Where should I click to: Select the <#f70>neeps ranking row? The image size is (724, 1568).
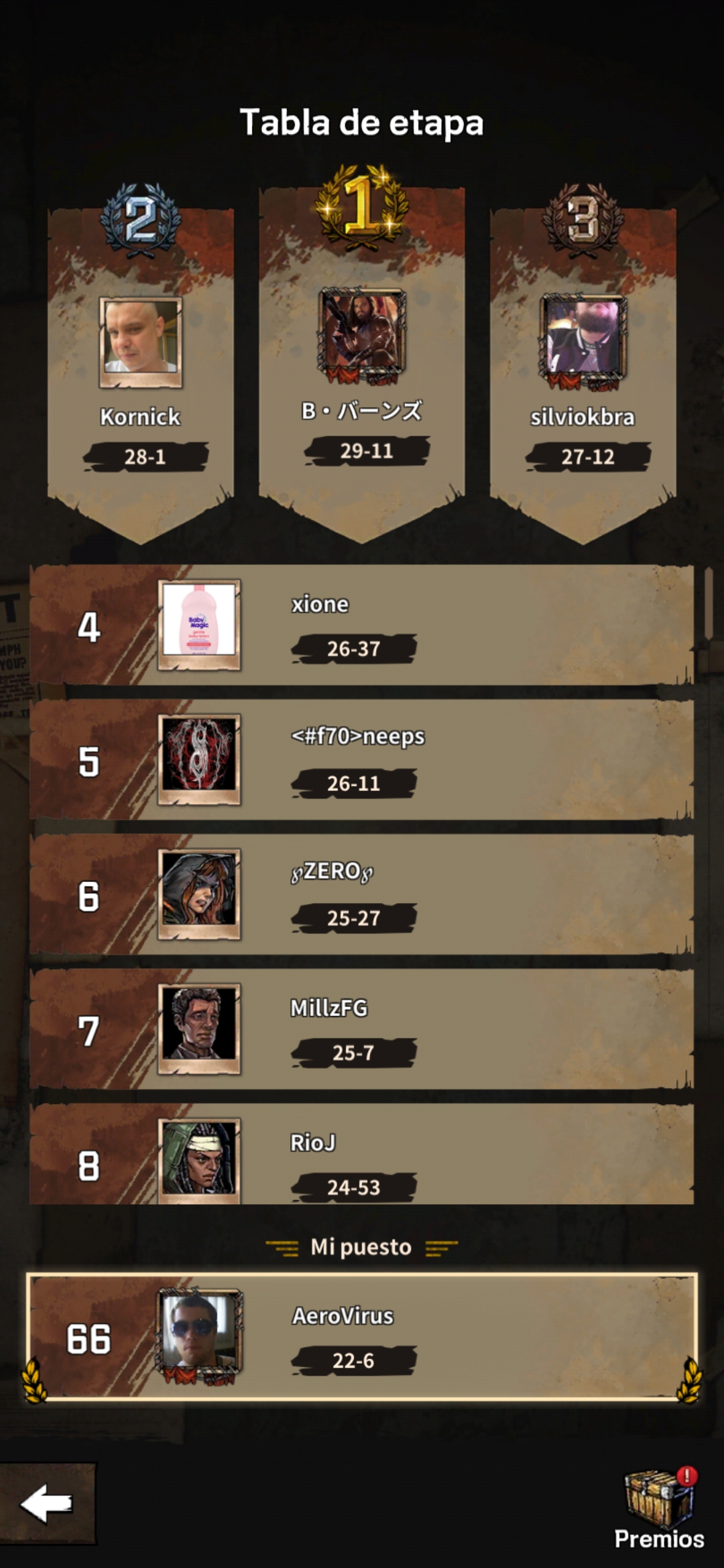click(x=362, y=760)
